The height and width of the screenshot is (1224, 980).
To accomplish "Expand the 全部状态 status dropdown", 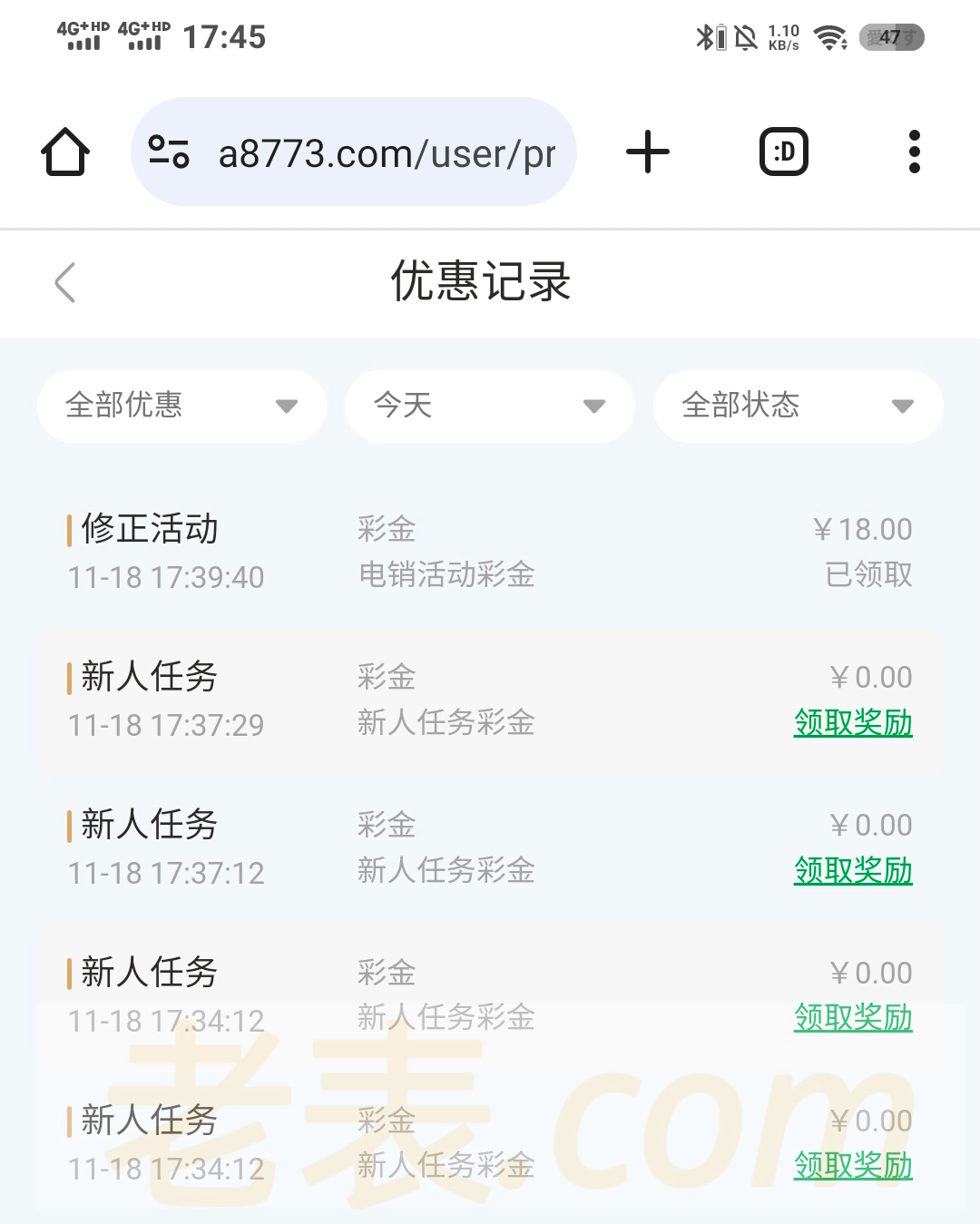I will 798,406.
